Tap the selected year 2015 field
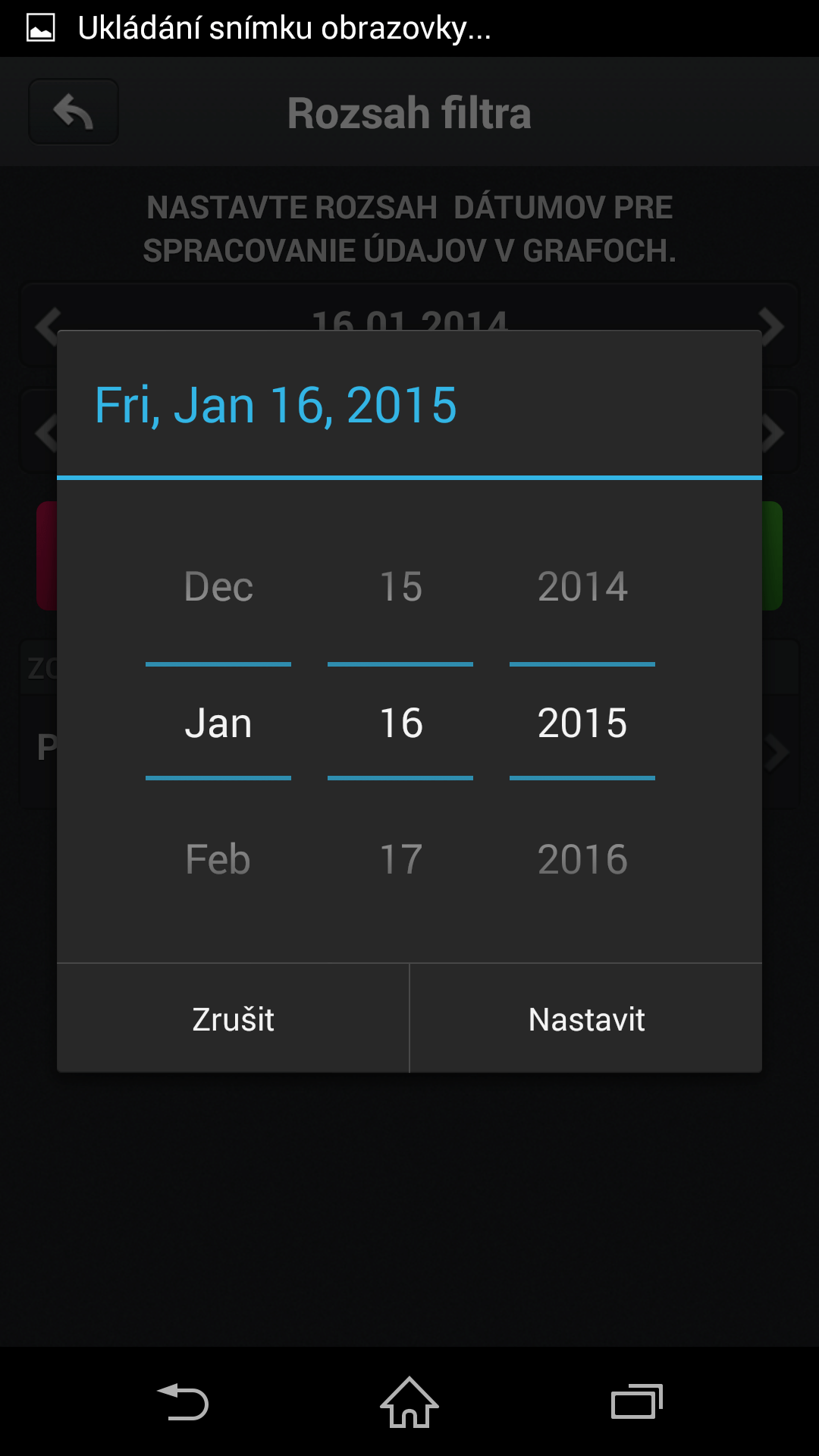Image resolution: width=819 pixels, height=1456 pixels. point(582,723)
